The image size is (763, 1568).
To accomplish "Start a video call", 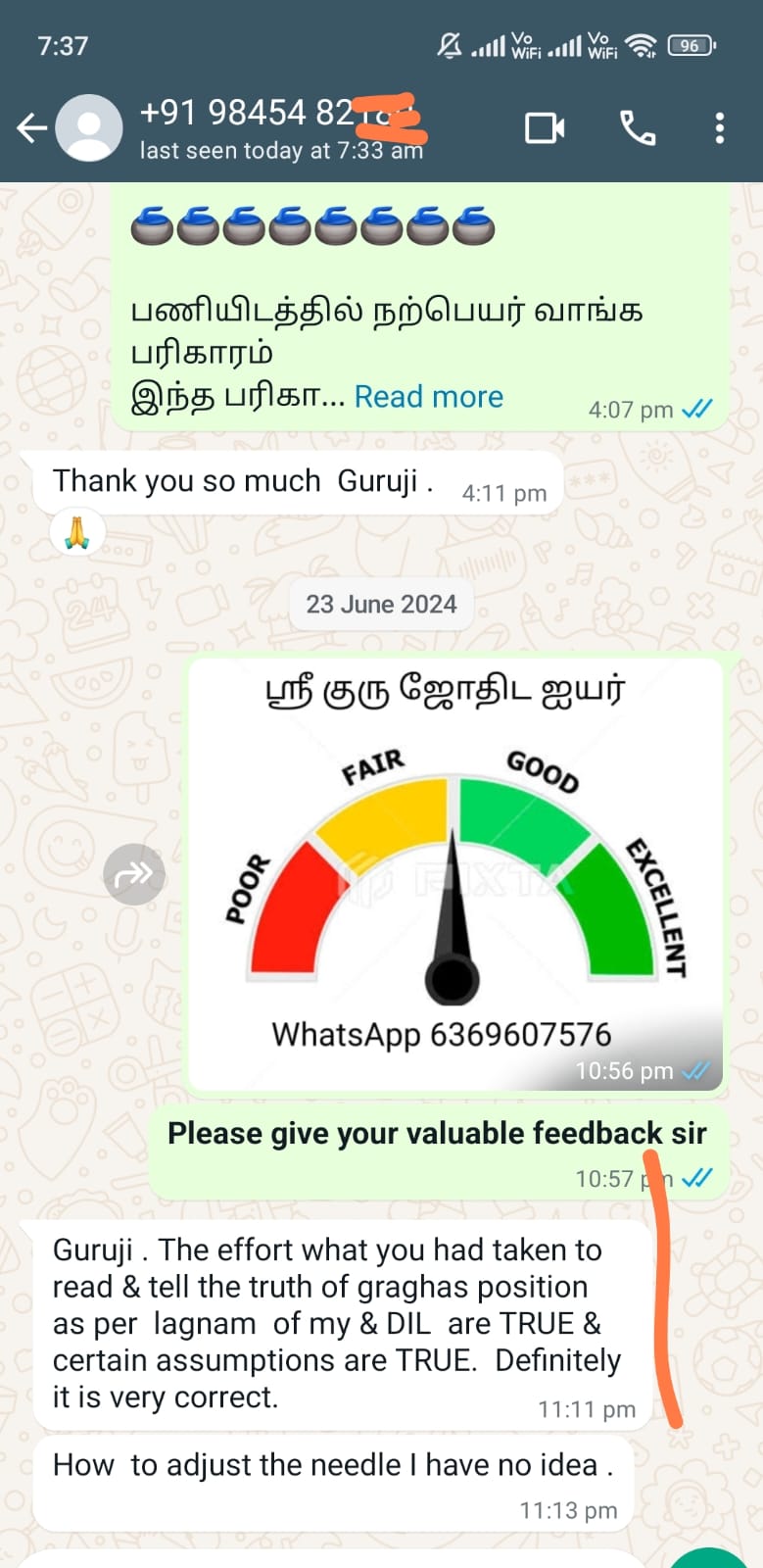I will [545, 128].
